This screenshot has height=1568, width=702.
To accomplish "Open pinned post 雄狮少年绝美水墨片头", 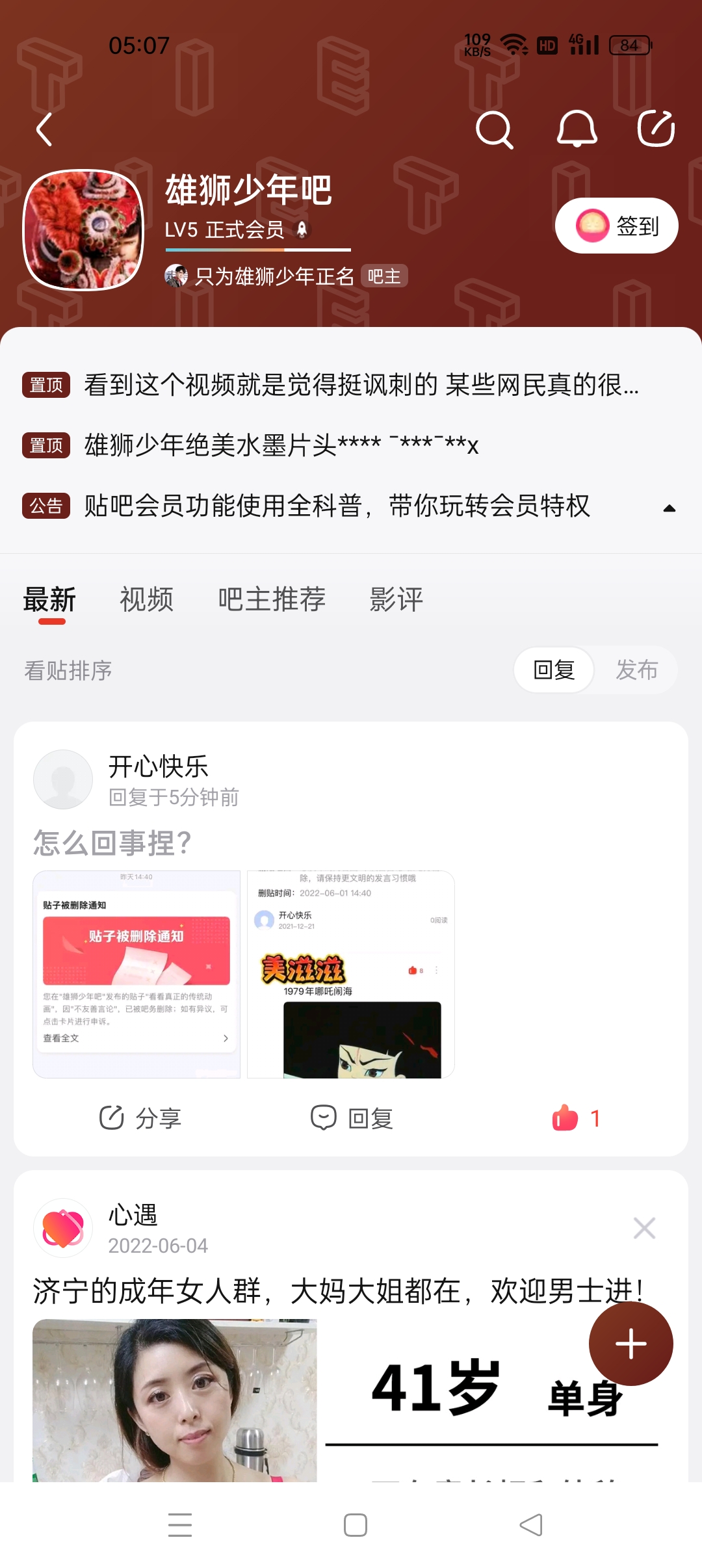I will (281, 445).
